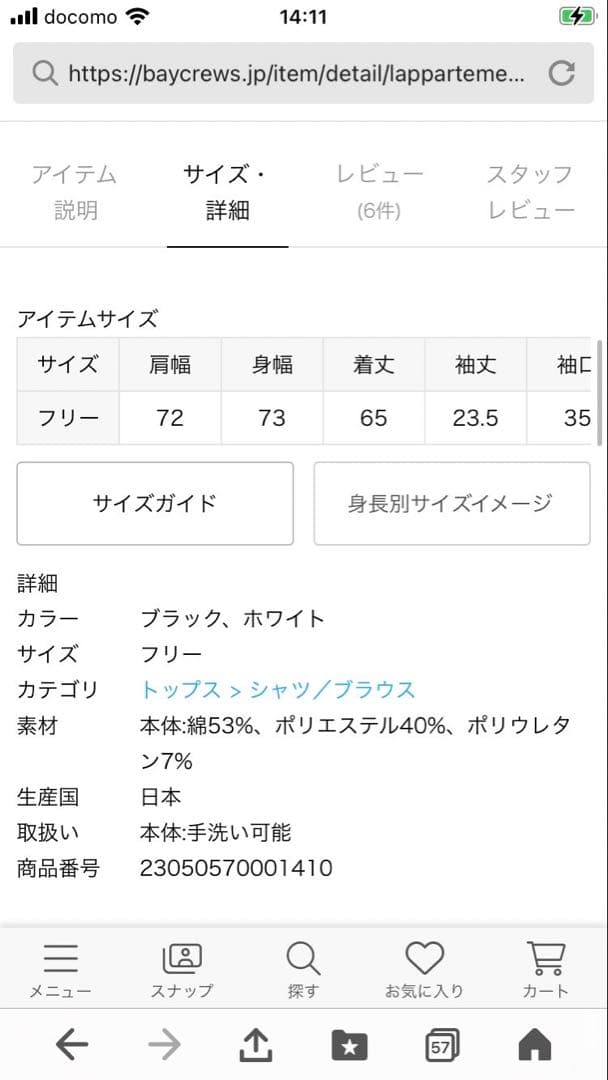The height and width of the screenshot is (1080, 608).
Task: Open the シャツ/ブラウス category link
Action: (332, 690)
